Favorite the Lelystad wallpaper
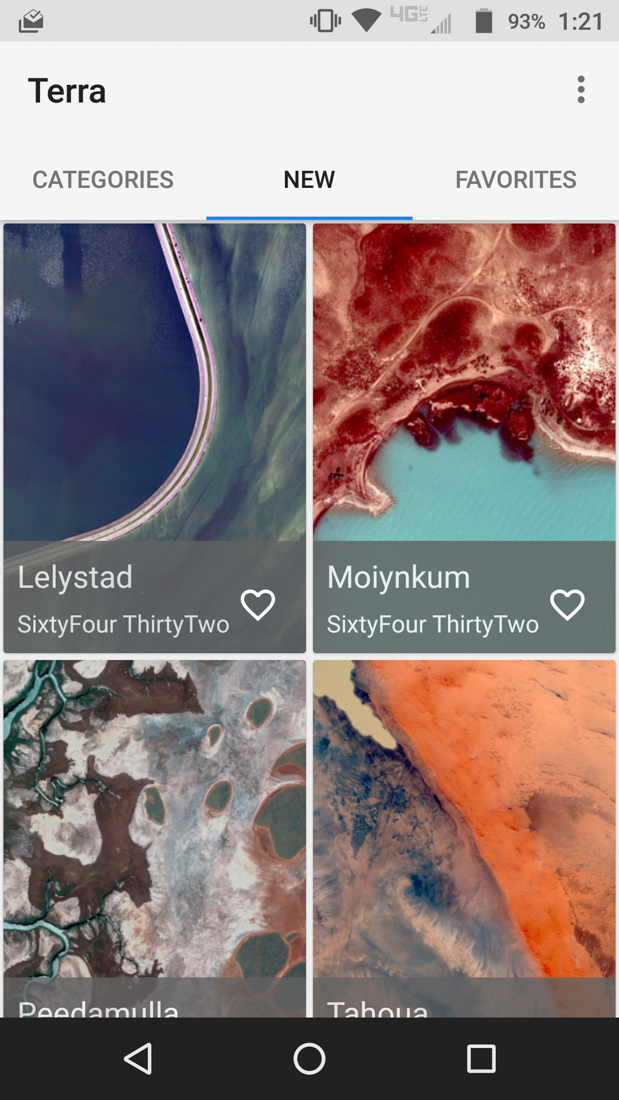The height and width of the screenshot is (1100, 619). [258, 604]
